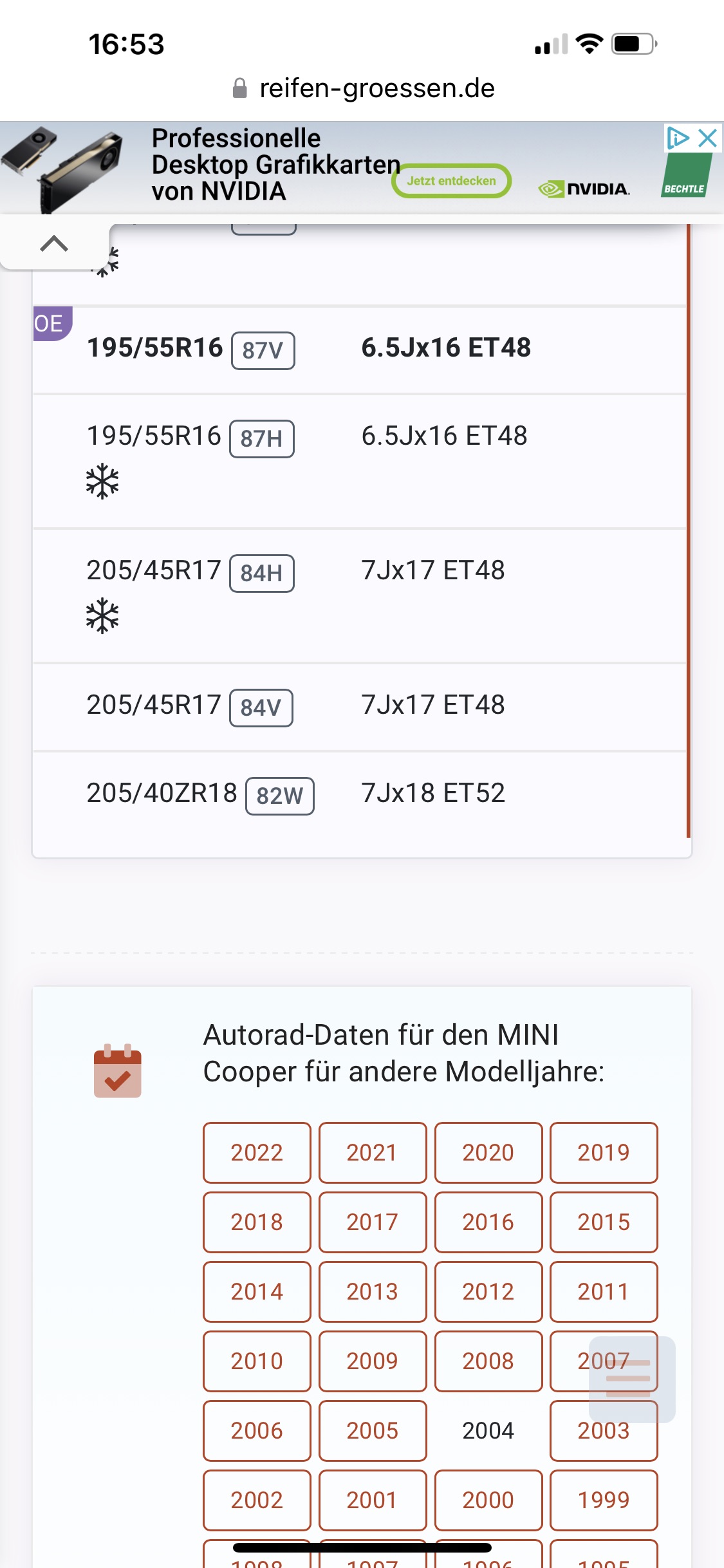Go to model year 2018
Image resolution: width=724 pixels, height=1568 pixels.
click(x=257, y=1222)
